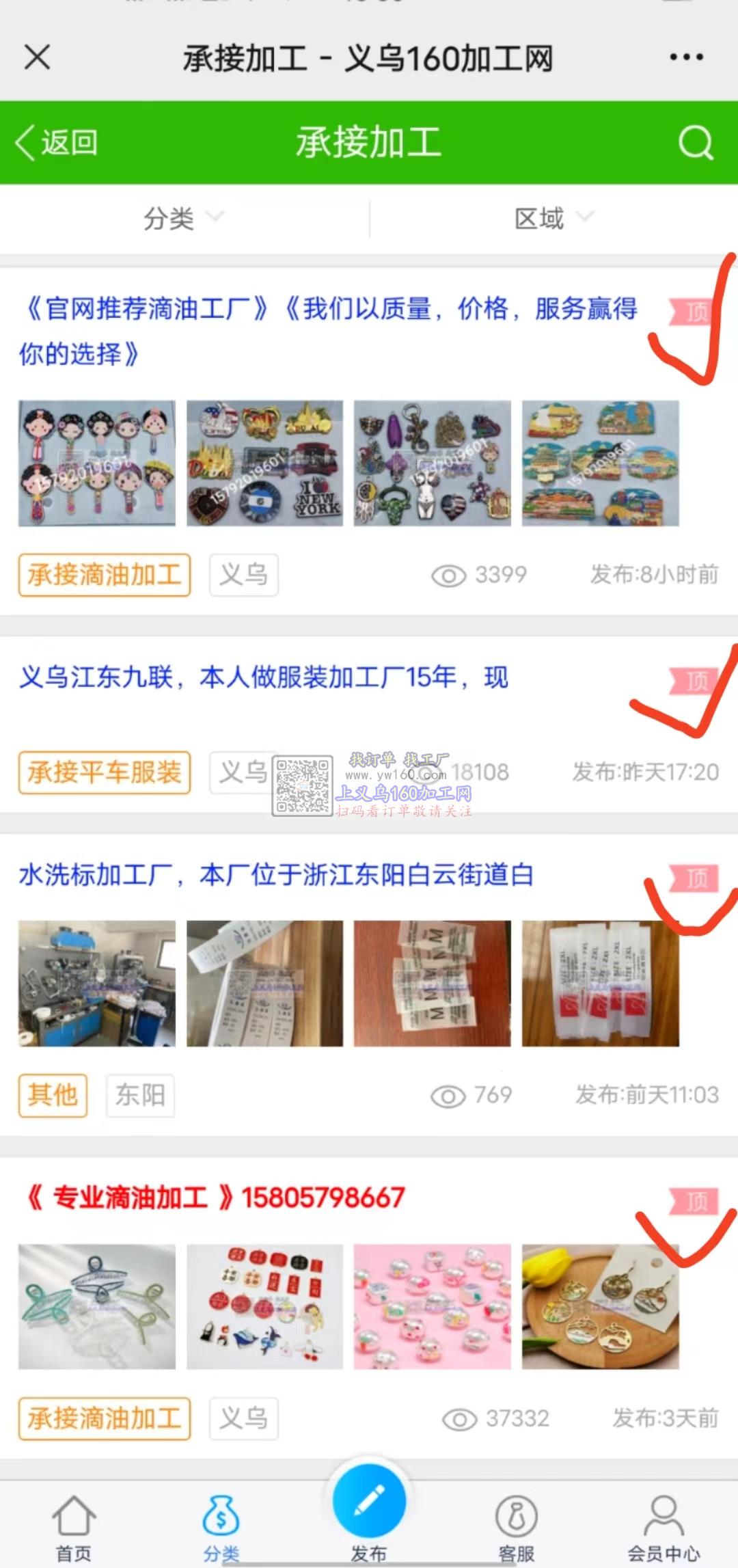Viewport: 738px width, 1568px height.
Task: Go to the 会员中心 member center tab
Action: [664, 1530]
